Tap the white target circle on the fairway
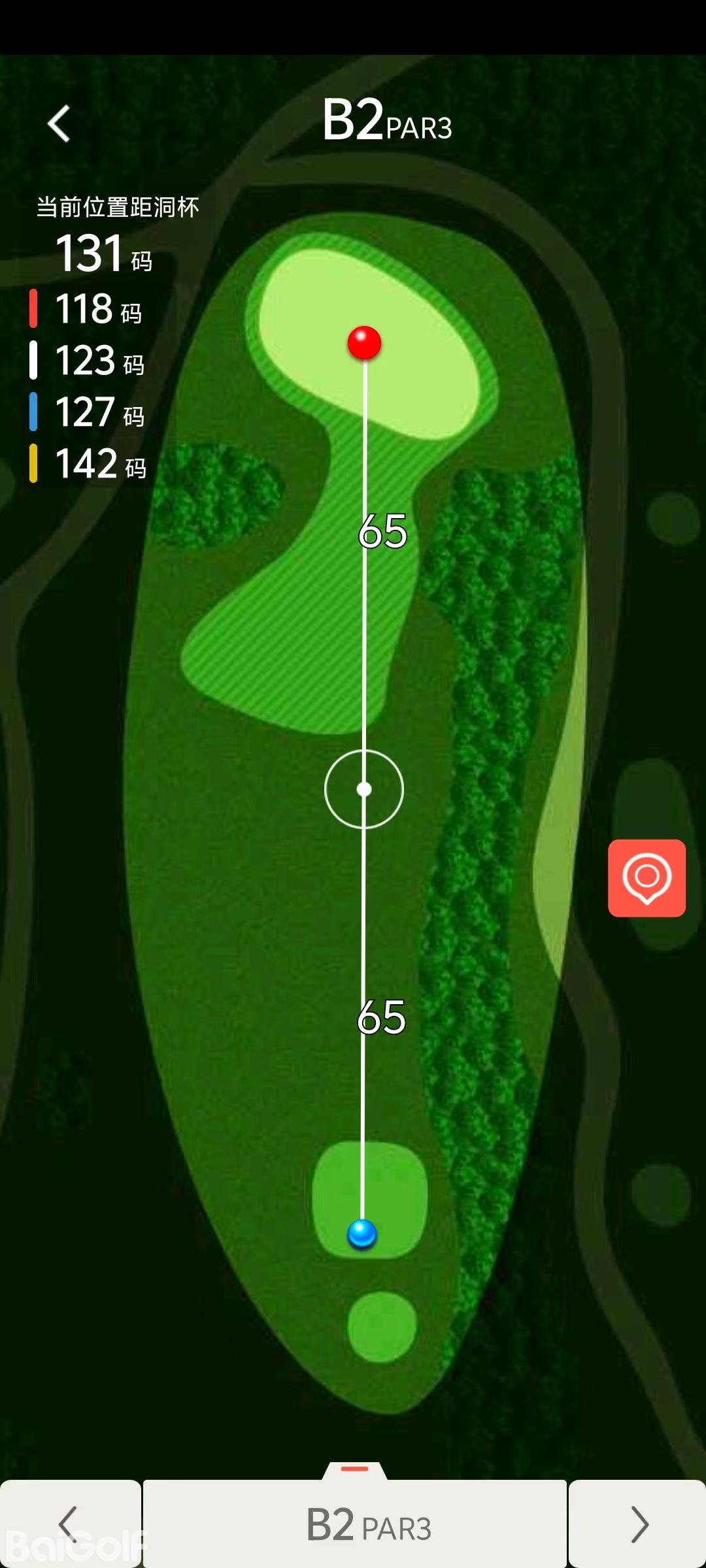The height and width of the screenshot is (1568, 706). (x=364, y=789)
